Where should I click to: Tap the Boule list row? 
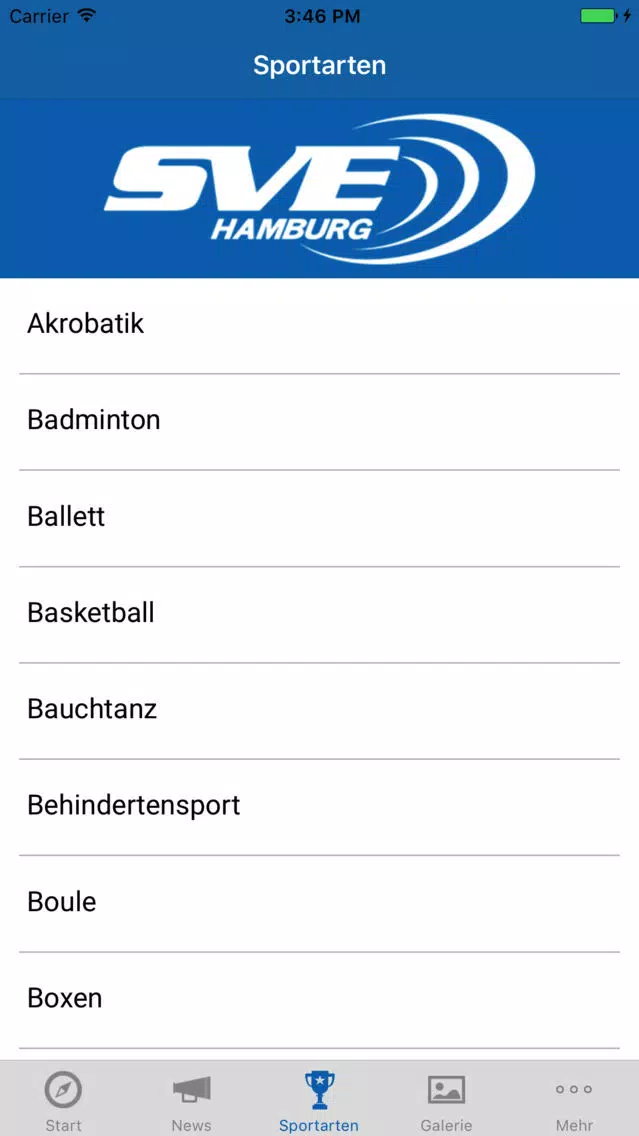(320, 903)
